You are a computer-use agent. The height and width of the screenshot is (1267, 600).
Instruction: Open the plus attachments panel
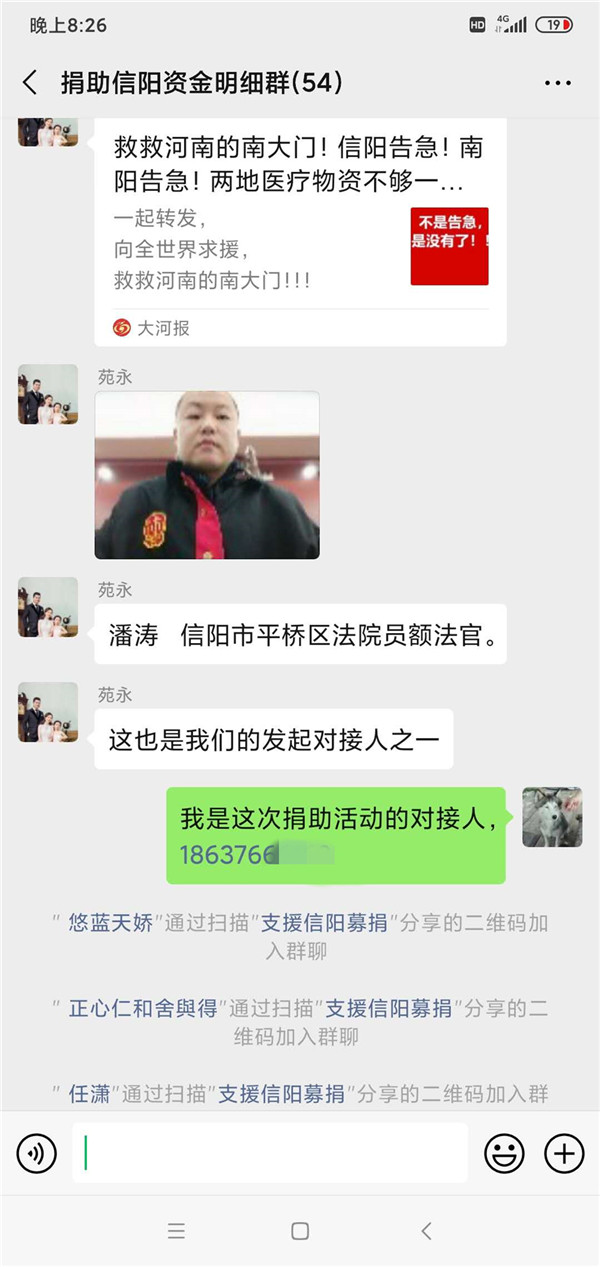pyautogui.click(x=564, y=1154)
